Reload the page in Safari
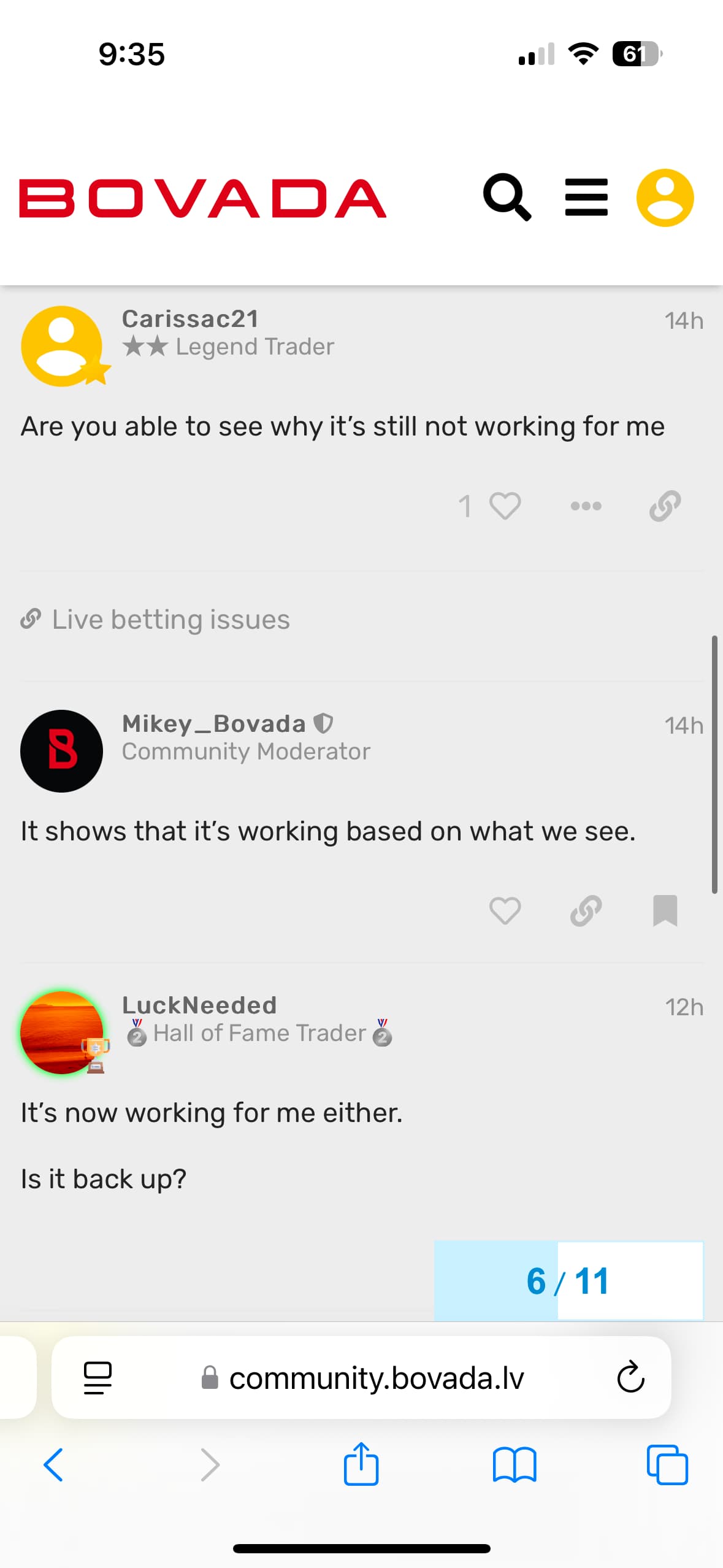This screenshot has width=723, height=1568. [630, 1377]
